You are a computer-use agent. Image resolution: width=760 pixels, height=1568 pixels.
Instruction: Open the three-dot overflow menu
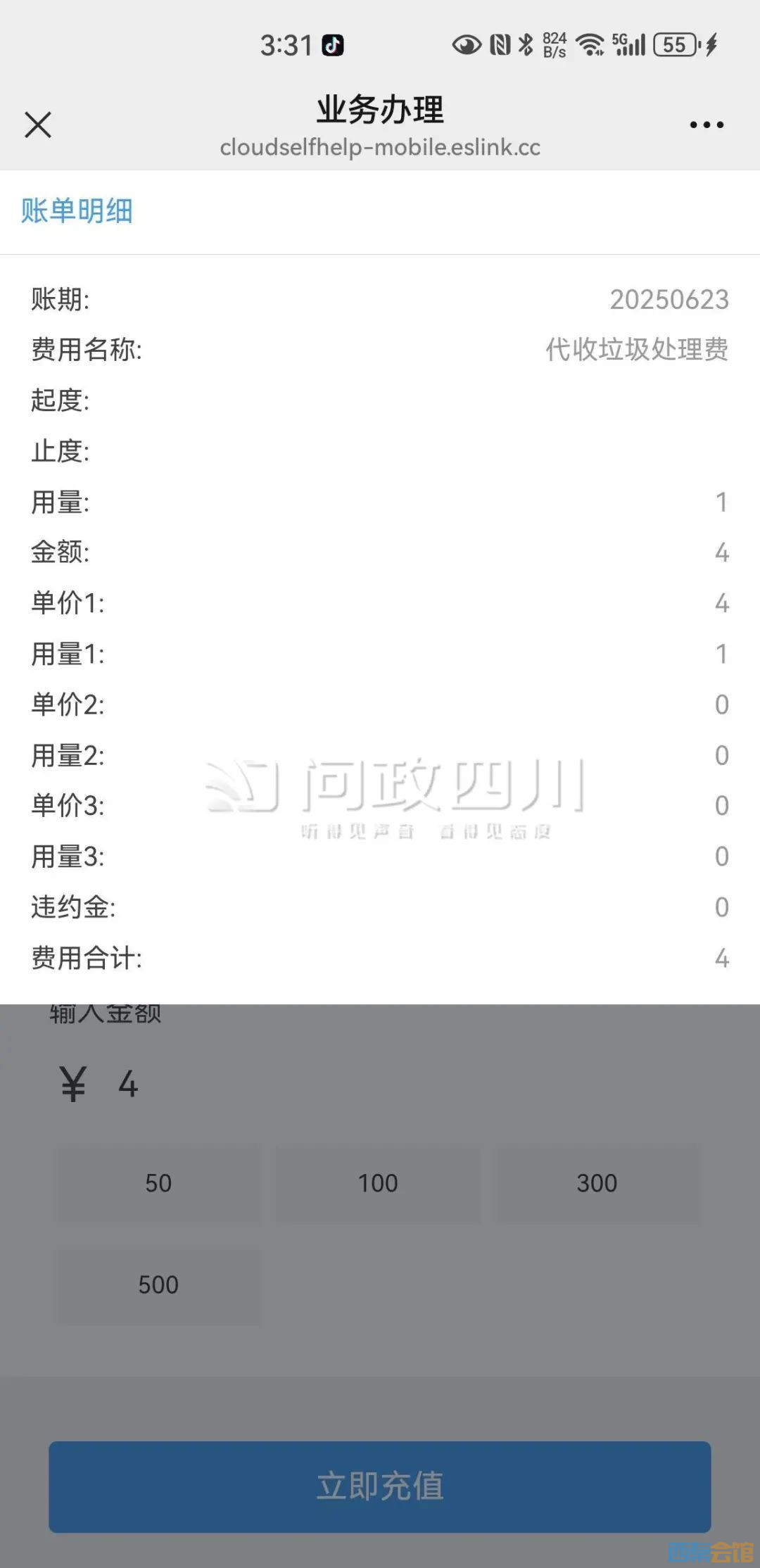pos(707,125)
